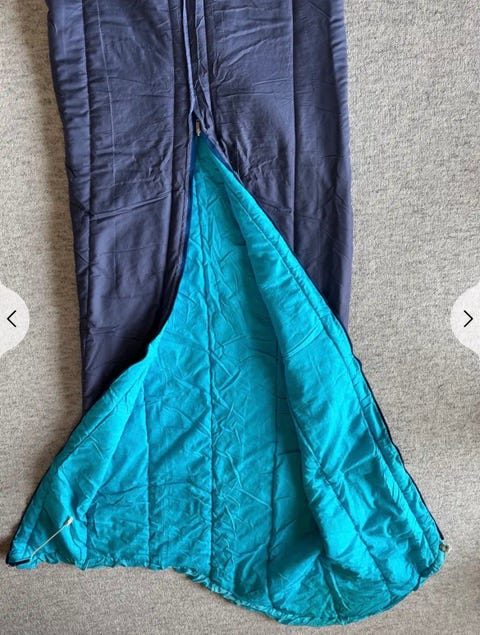Advance to the next photo

coord(468,319)
